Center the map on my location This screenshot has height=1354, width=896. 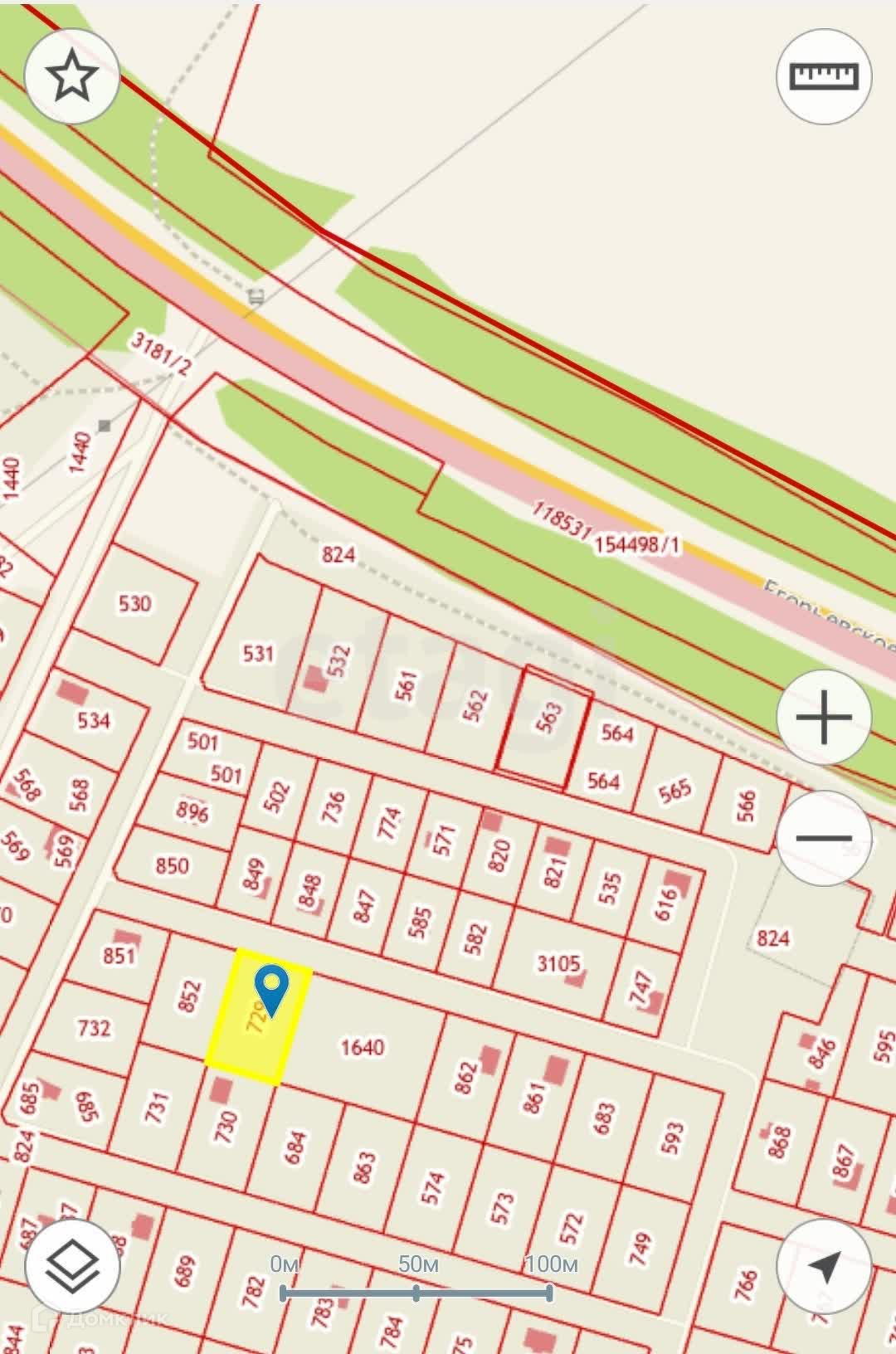point(823,1267)
